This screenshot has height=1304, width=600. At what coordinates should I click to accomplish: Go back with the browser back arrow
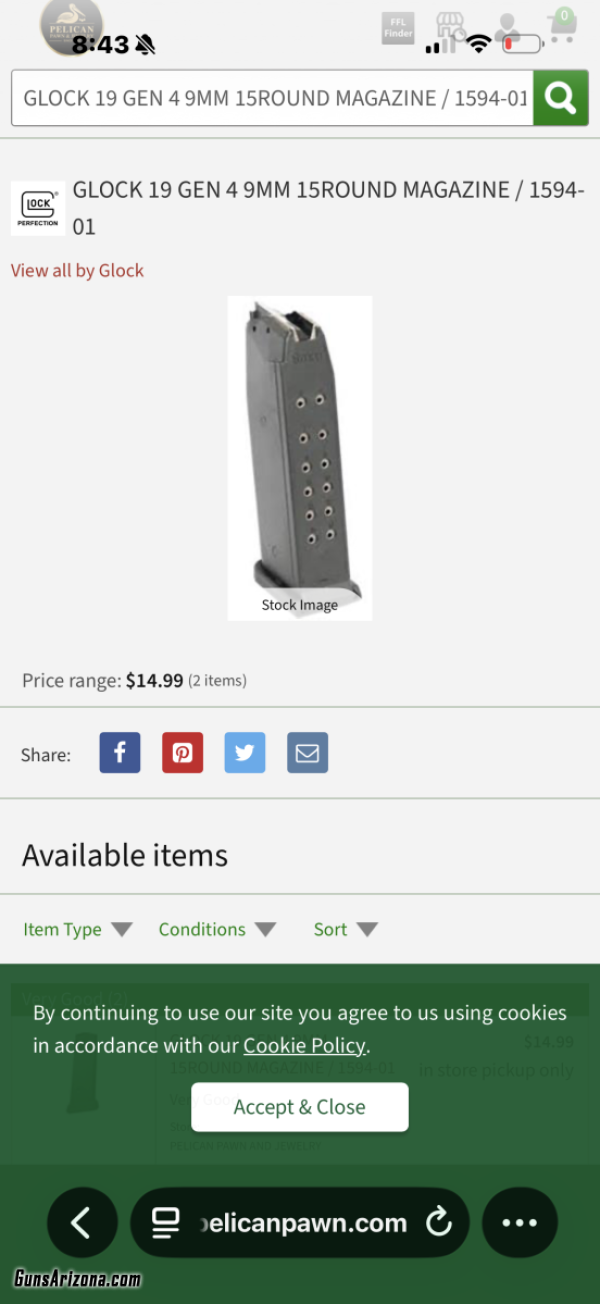click(82, 1222)
